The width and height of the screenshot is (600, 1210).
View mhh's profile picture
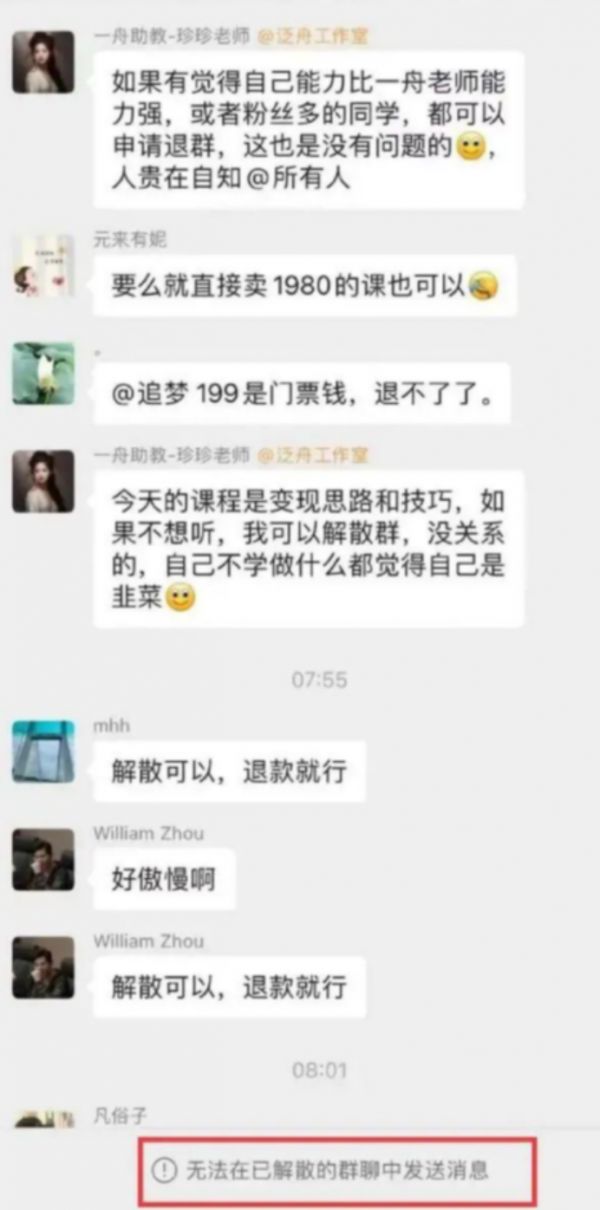coord(43,751)
